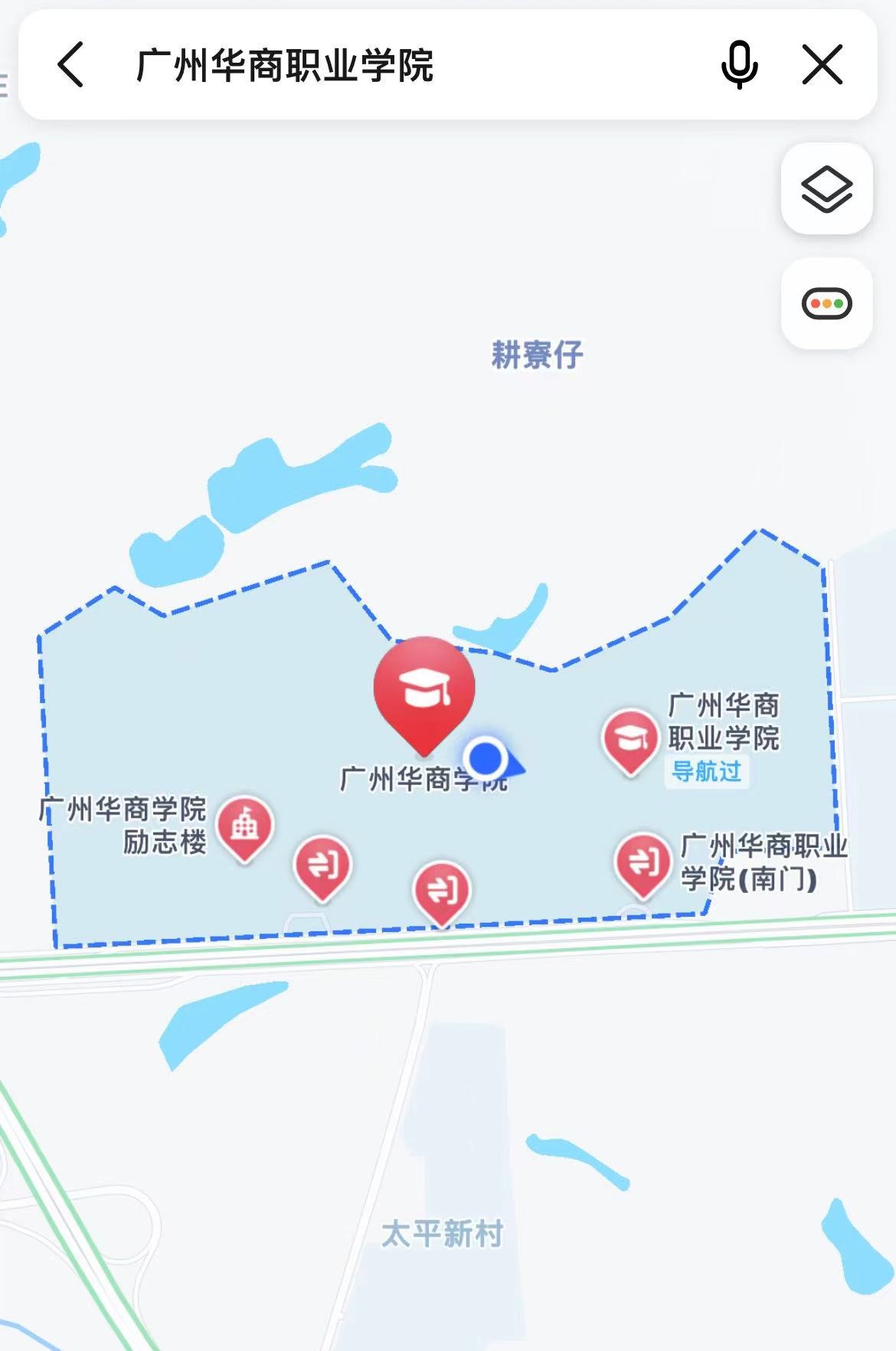This screenshot has height=1351, width=896.
Task: Tap the gate marker right of 励志楼
Action: click(322, 865)
